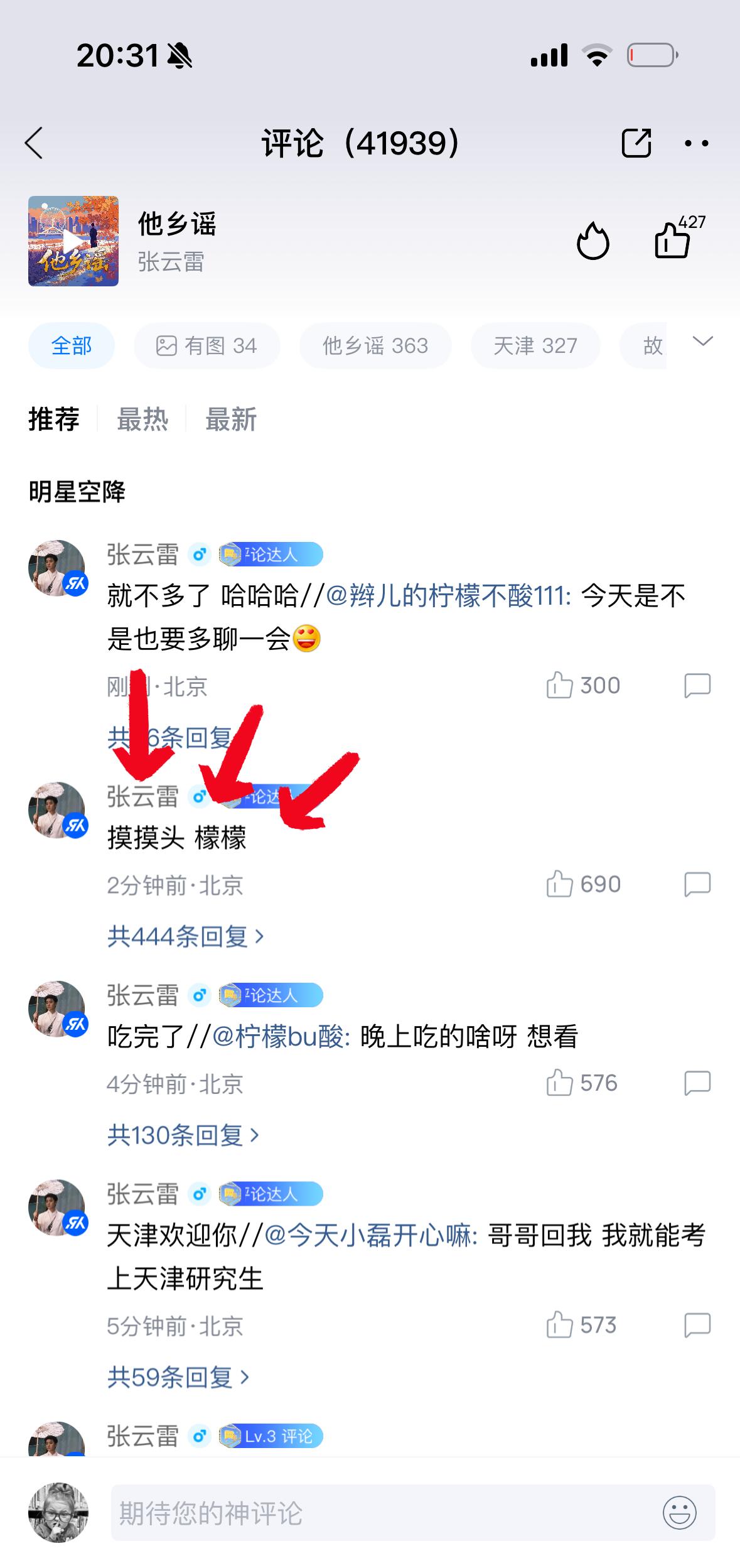Go back using the top-left arrow

[34, 143]
